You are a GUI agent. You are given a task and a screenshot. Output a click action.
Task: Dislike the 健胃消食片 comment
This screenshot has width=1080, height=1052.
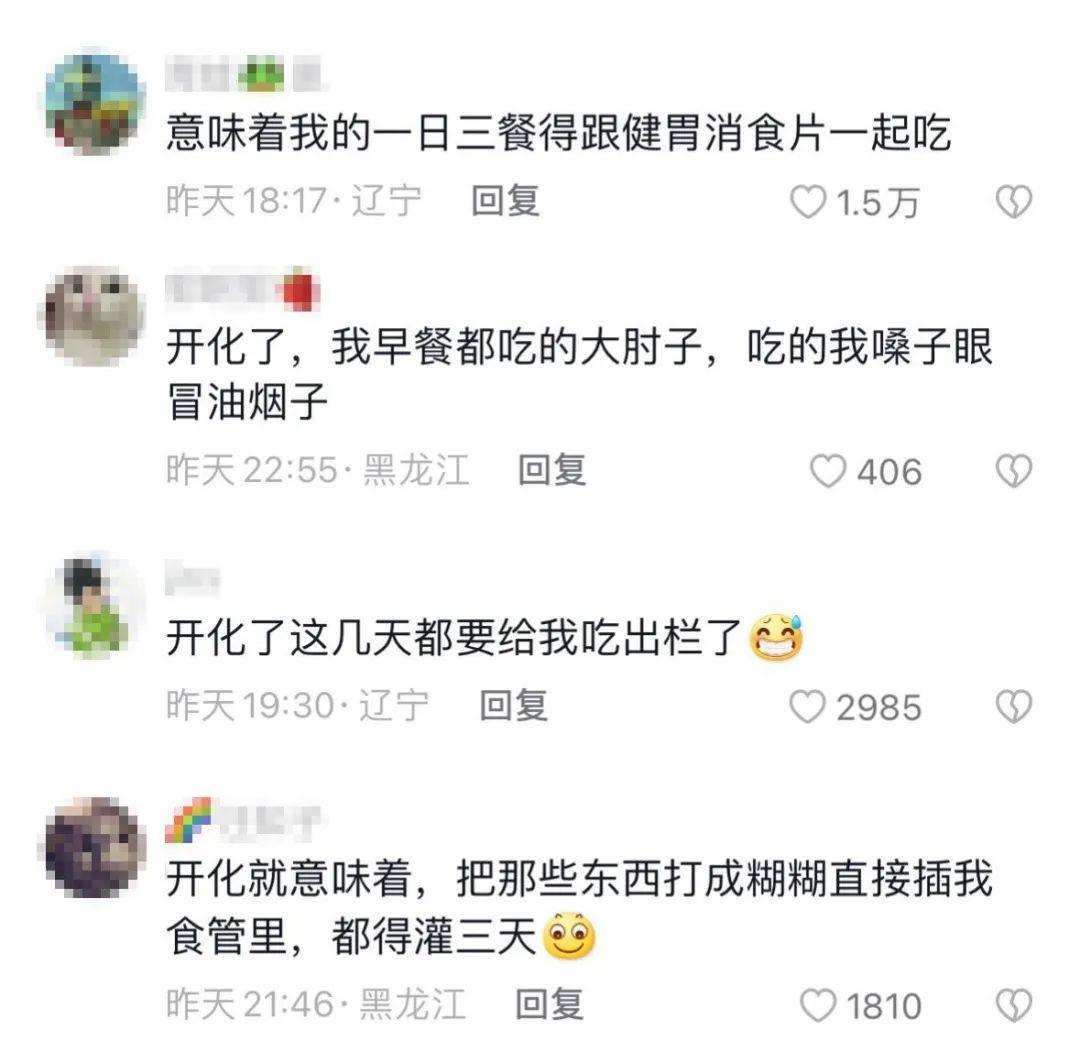pyautogui.click(x=1013, y=204)
